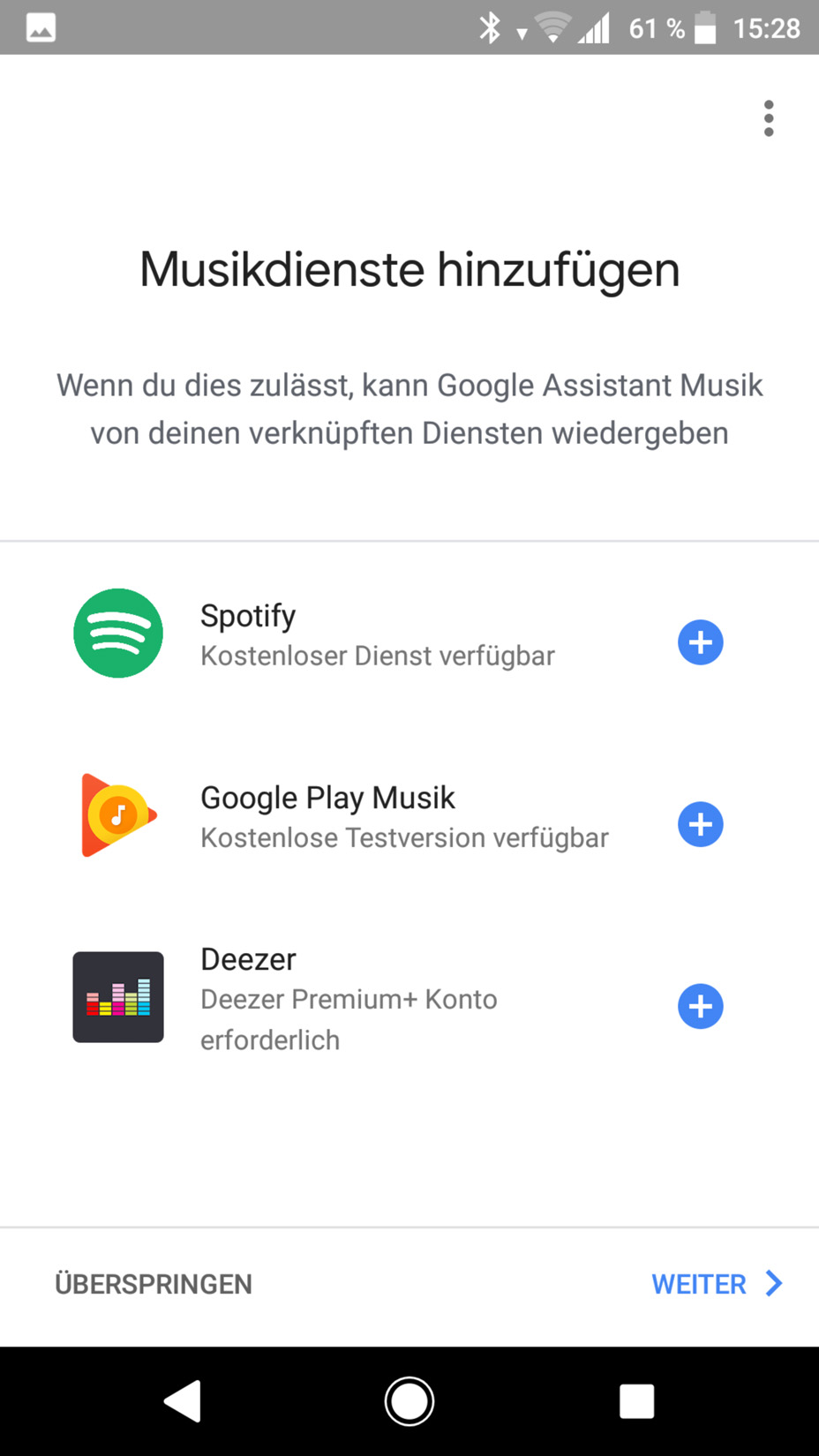
Task: Add Spotify with its plus button
Action: pyautogui.click(x=701, y=642)
